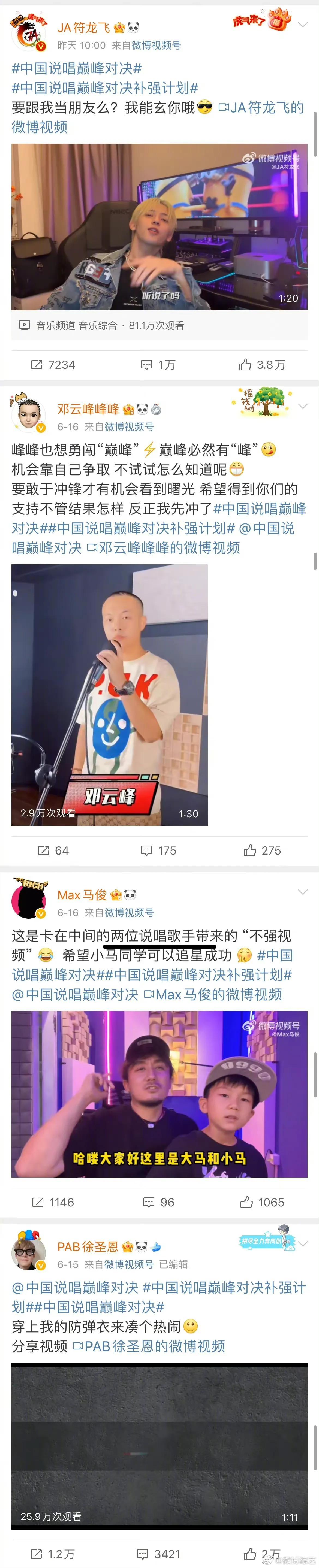Play Max马俊's video with 大马和小马
This screenshot has height=1568, width=319.
pyautogui.click(x=159, y=1094)
